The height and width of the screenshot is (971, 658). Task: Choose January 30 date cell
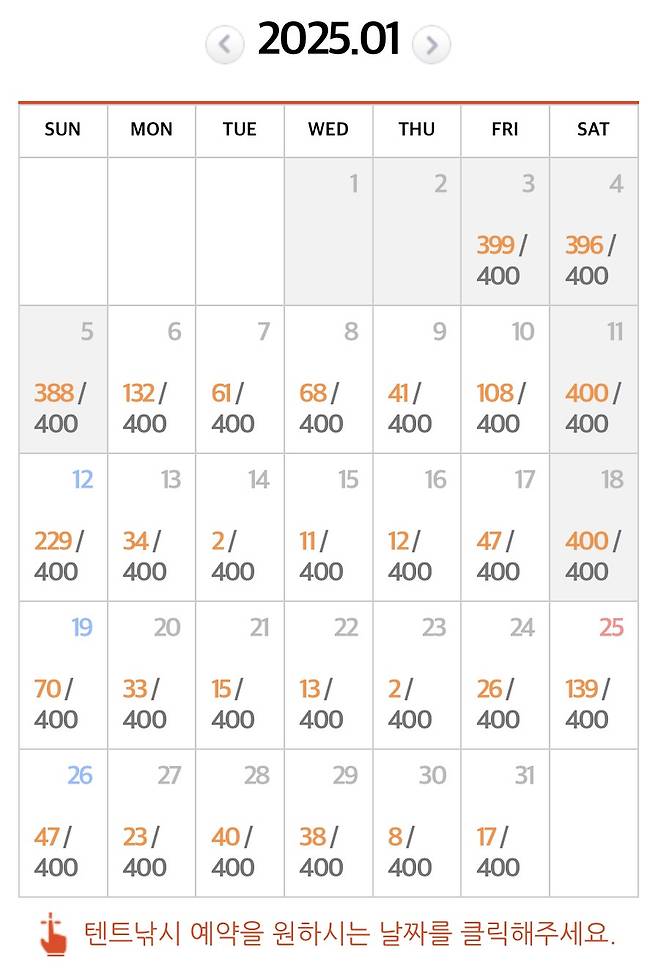pos(417,823)
